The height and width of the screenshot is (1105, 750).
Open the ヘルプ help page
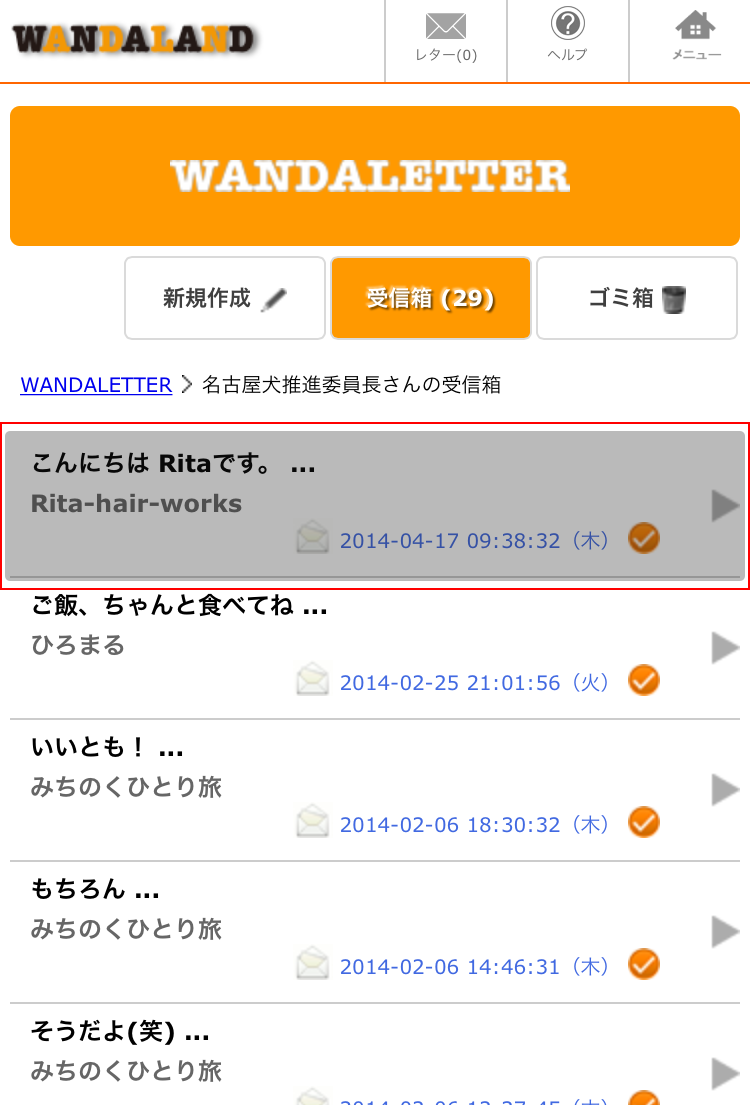[568, 38]
